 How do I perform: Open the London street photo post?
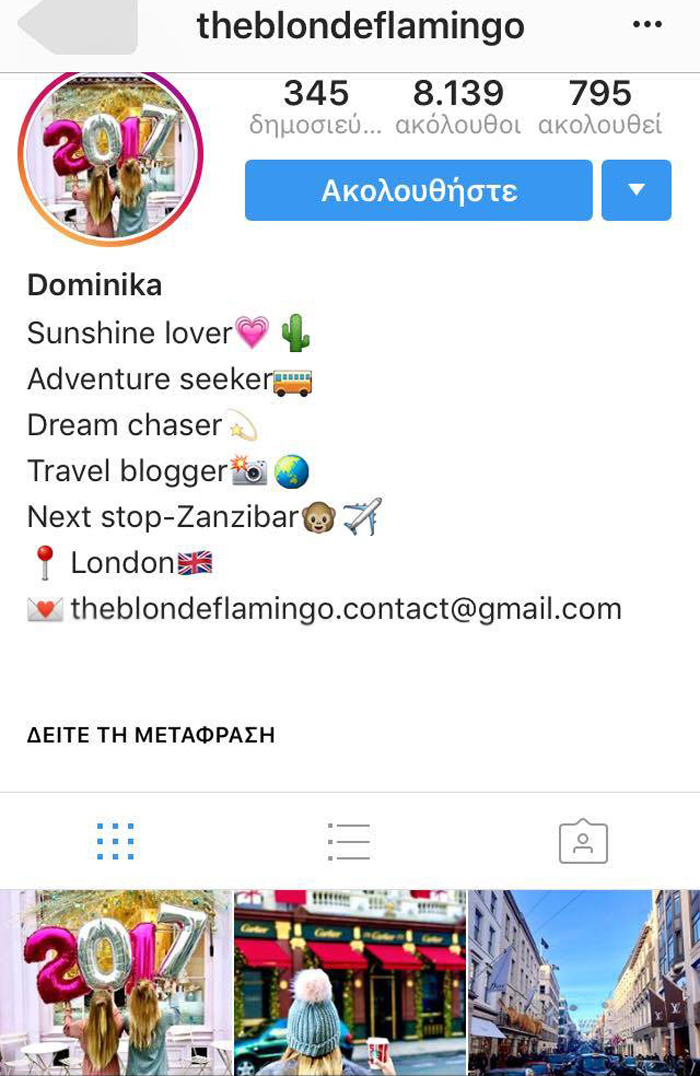[x=584, y=982]
